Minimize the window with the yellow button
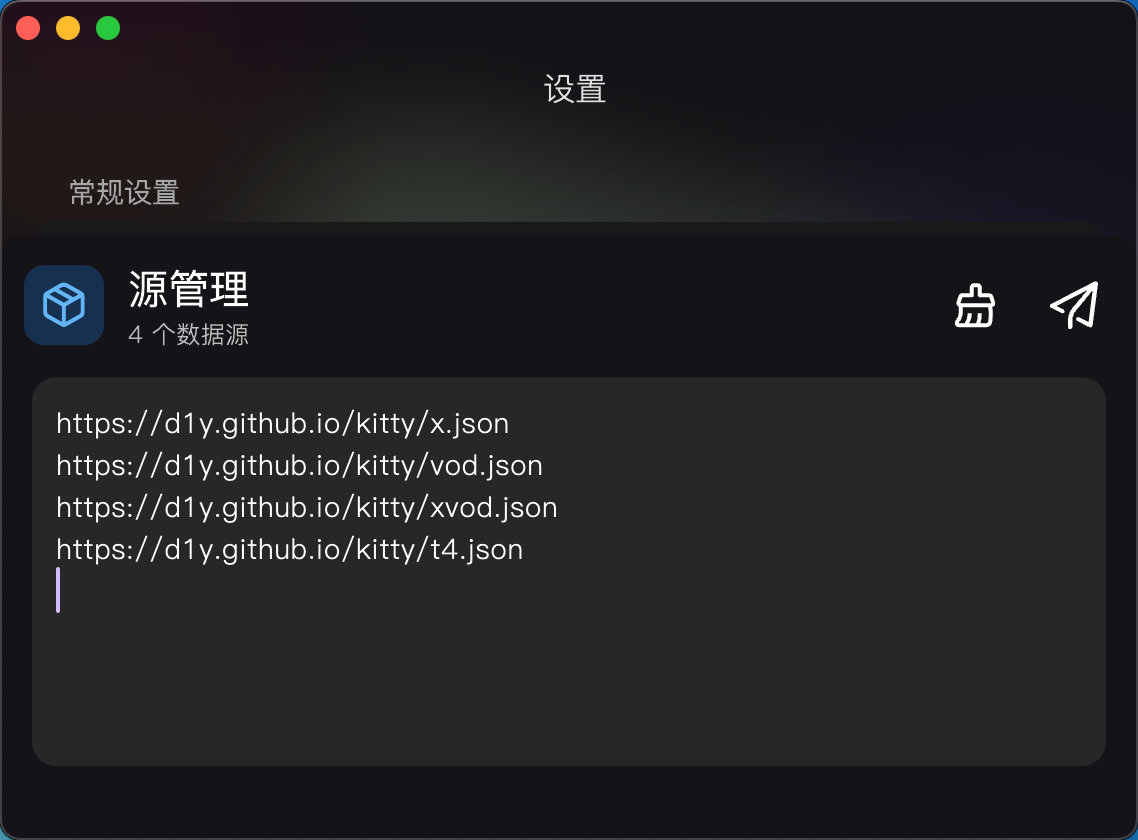The image size is (1138, 840). [68, 29]
